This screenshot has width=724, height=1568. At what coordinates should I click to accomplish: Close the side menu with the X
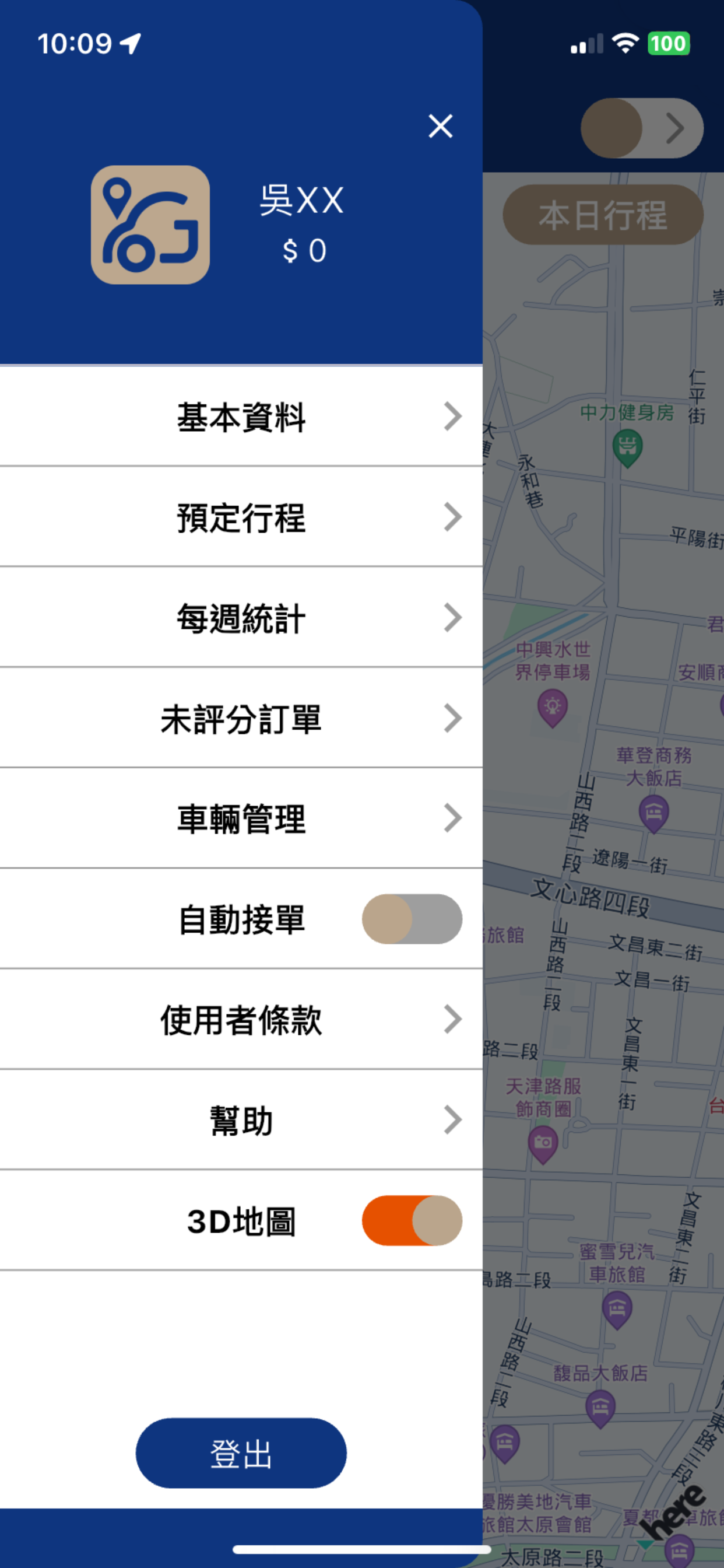point(440,126)
